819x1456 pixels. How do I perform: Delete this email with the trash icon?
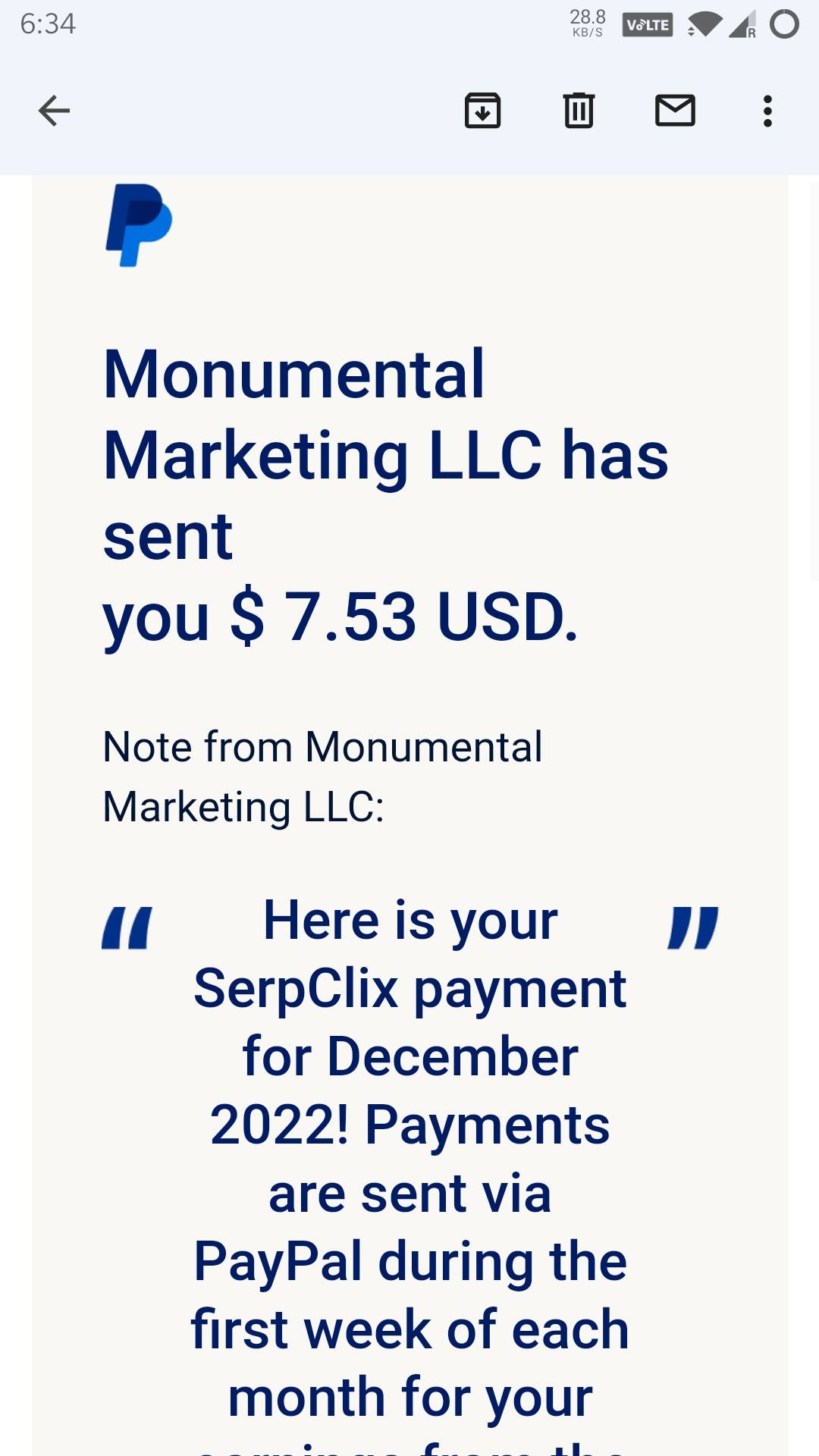[x=579, y=111]
